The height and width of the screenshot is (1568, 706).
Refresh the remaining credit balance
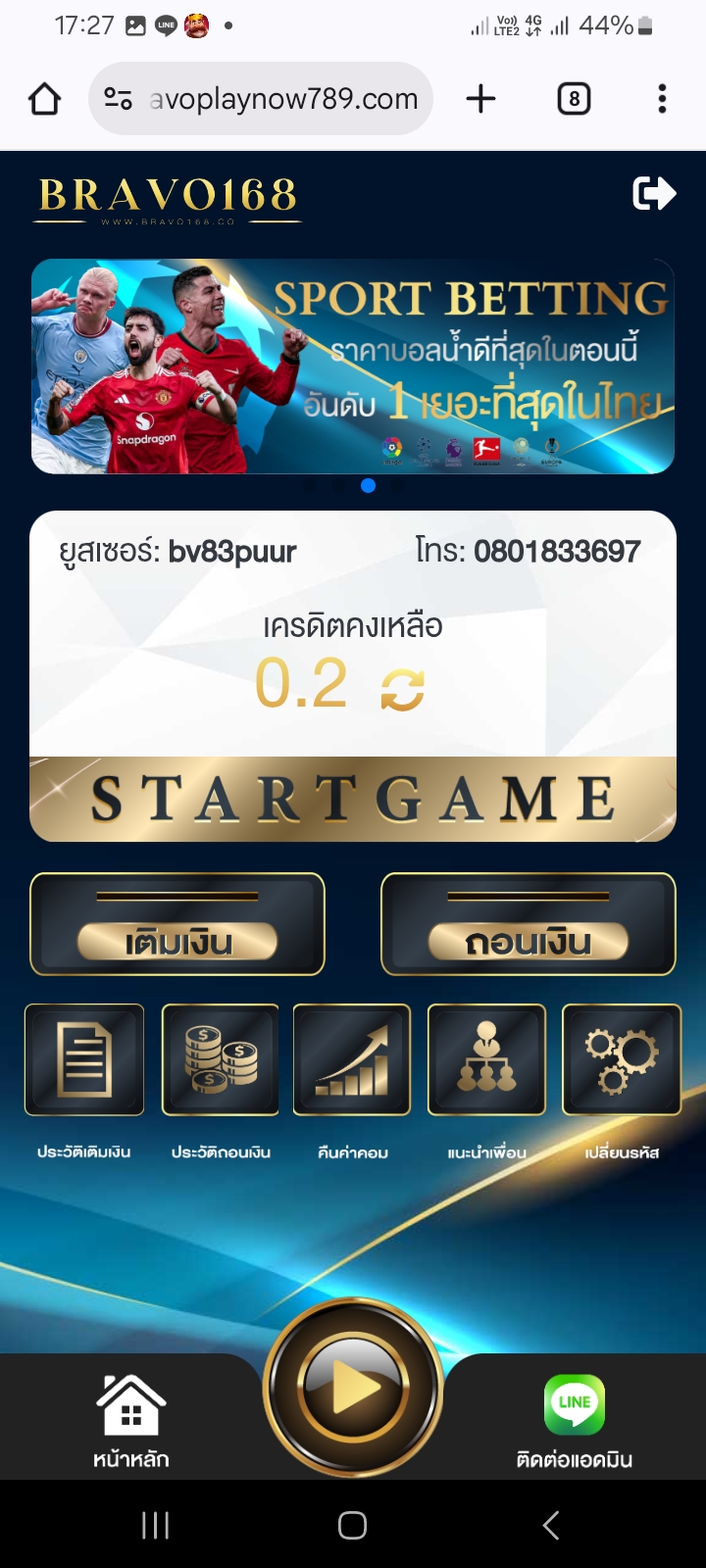click(403, 689)
